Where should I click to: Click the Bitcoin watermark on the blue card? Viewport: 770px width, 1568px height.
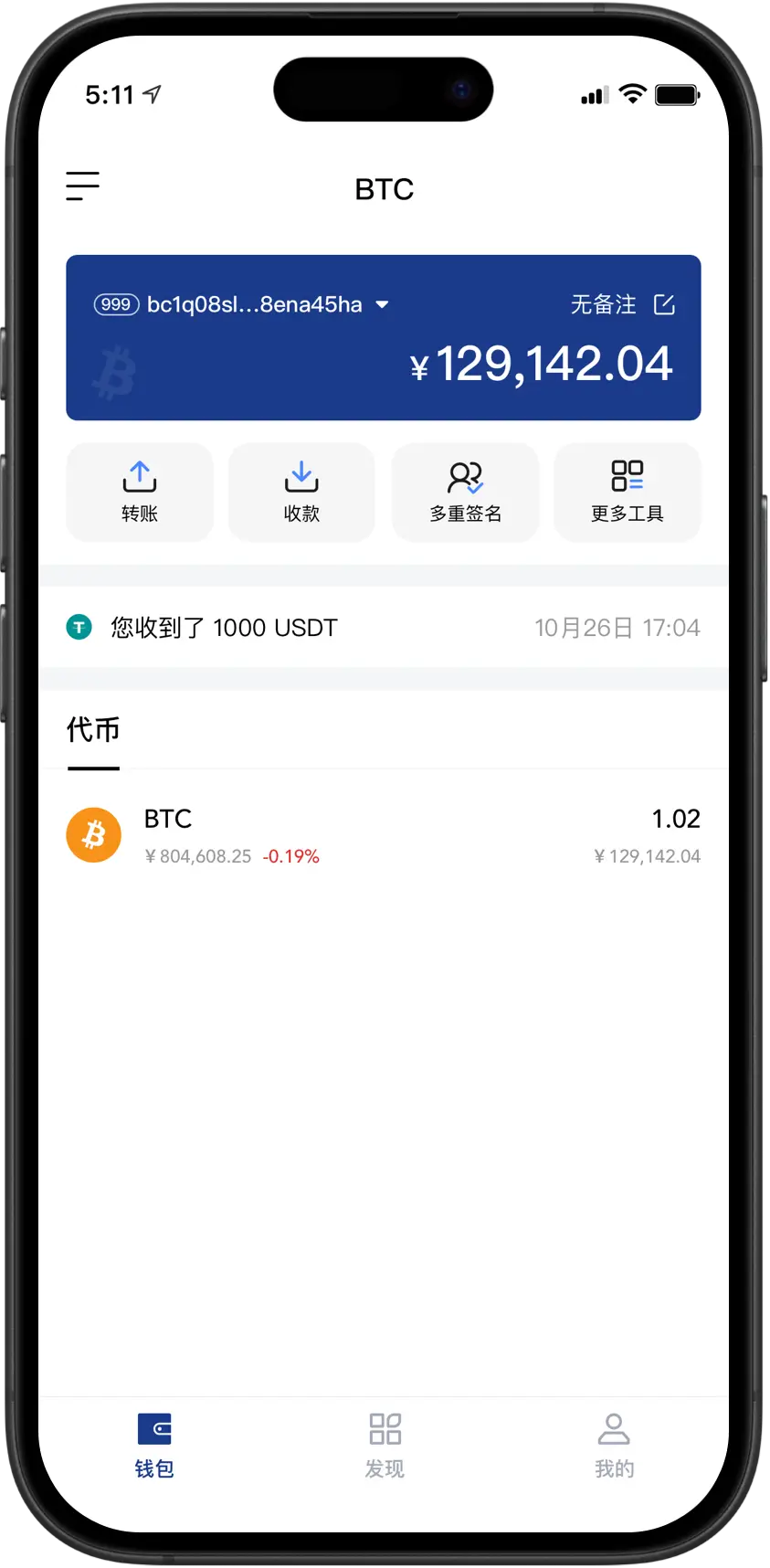click(114, 373)
